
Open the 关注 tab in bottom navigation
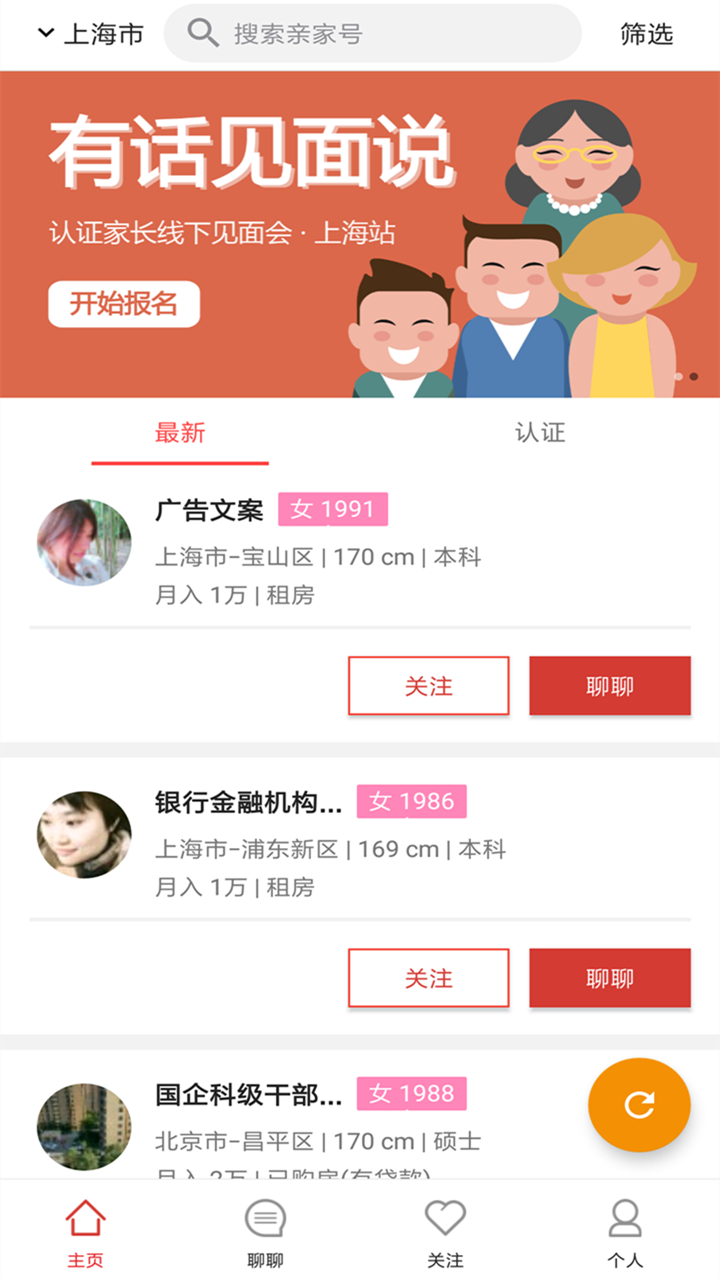point(445,1232)
